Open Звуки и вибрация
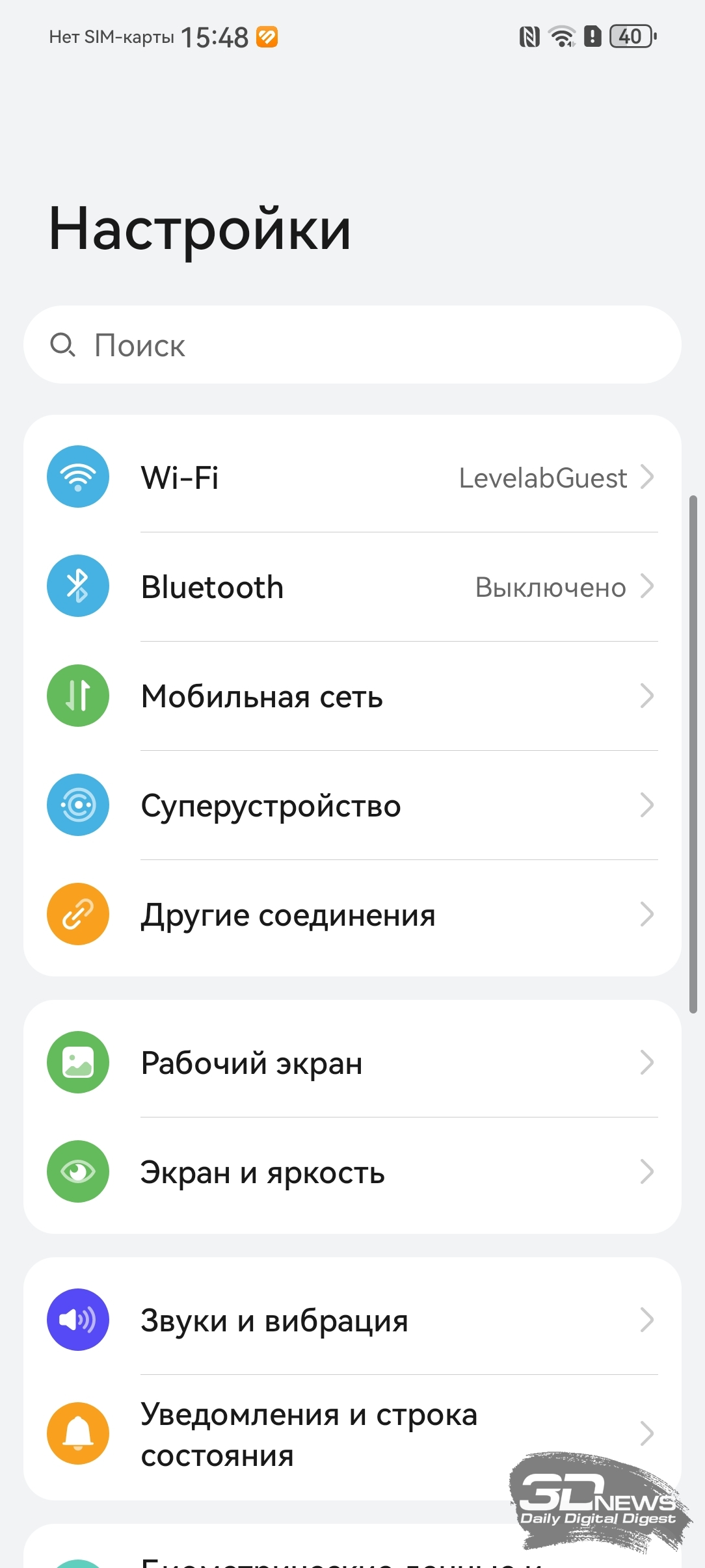 352,1320
